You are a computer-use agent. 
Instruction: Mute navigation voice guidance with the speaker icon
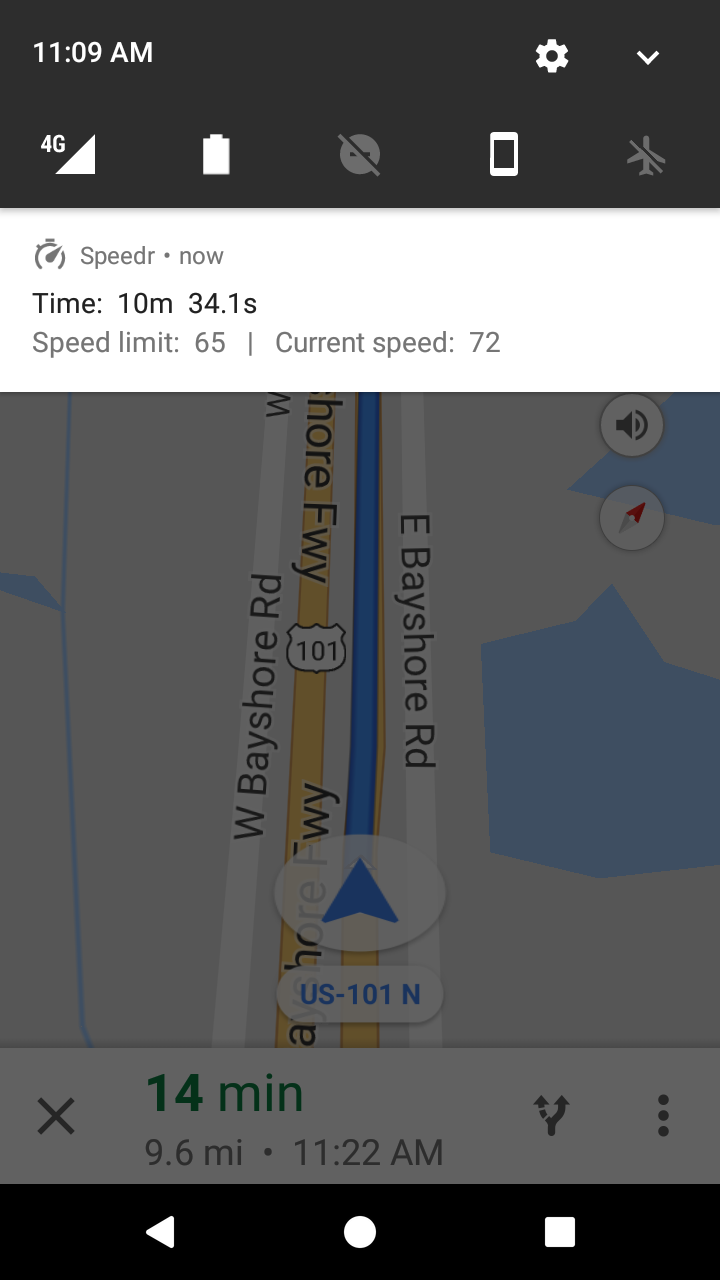click(631, 425)
